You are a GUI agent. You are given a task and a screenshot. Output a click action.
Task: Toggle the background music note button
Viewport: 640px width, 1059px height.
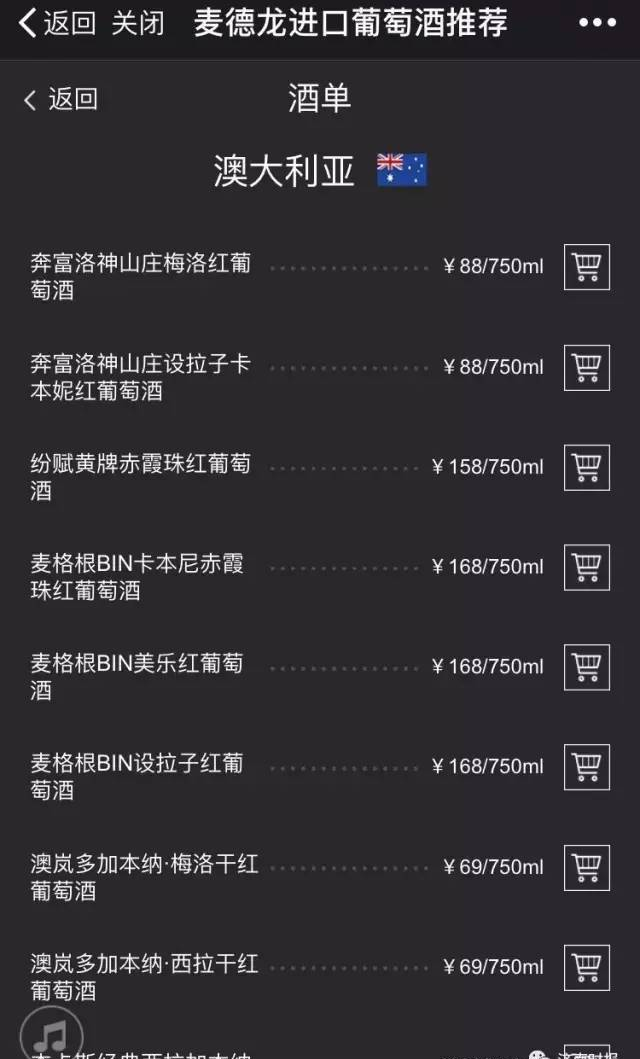click(x=51, y=1033)
